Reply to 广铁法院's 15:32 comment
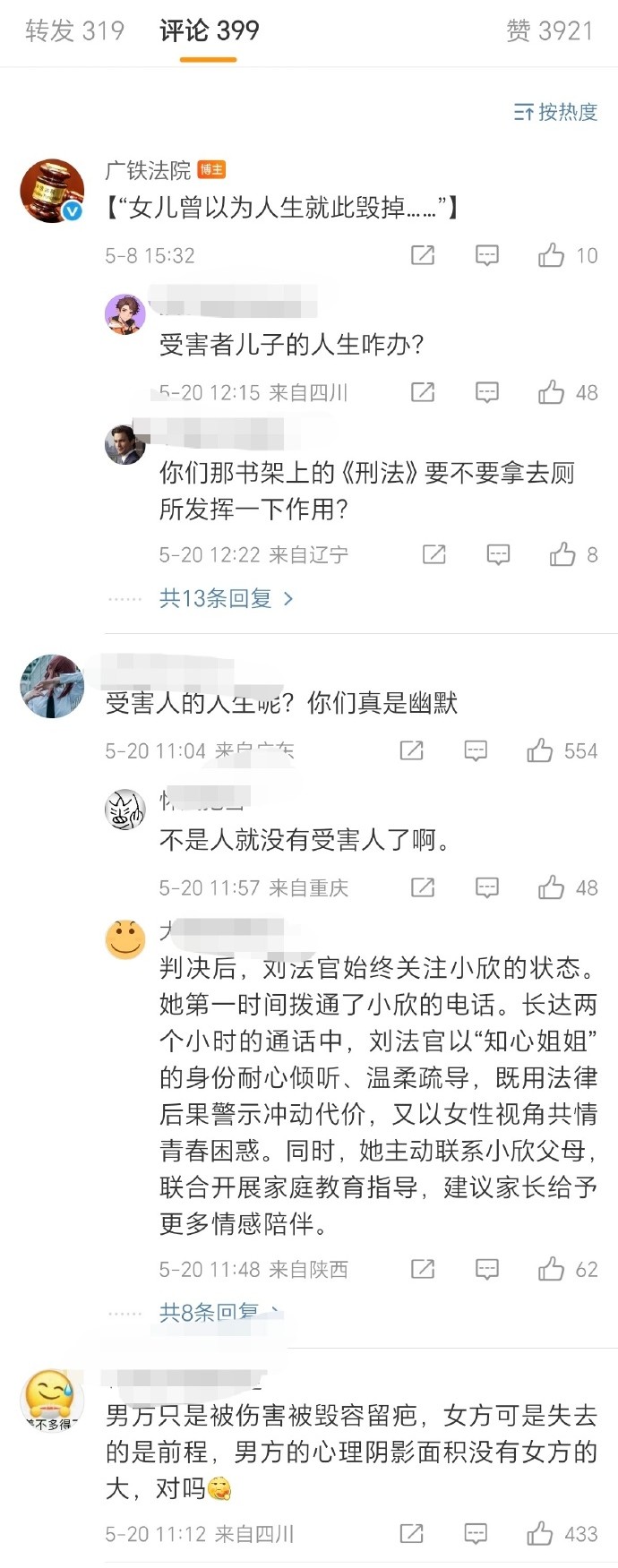Viewport: 618px width, 1568px height. tap(486, 256)
